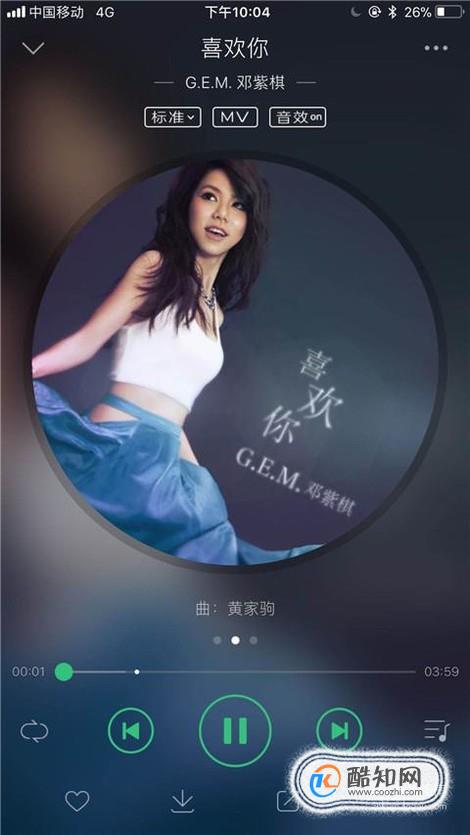Screen dimensions: 470x835
Task: Open the play queue list
Action: 436,731
